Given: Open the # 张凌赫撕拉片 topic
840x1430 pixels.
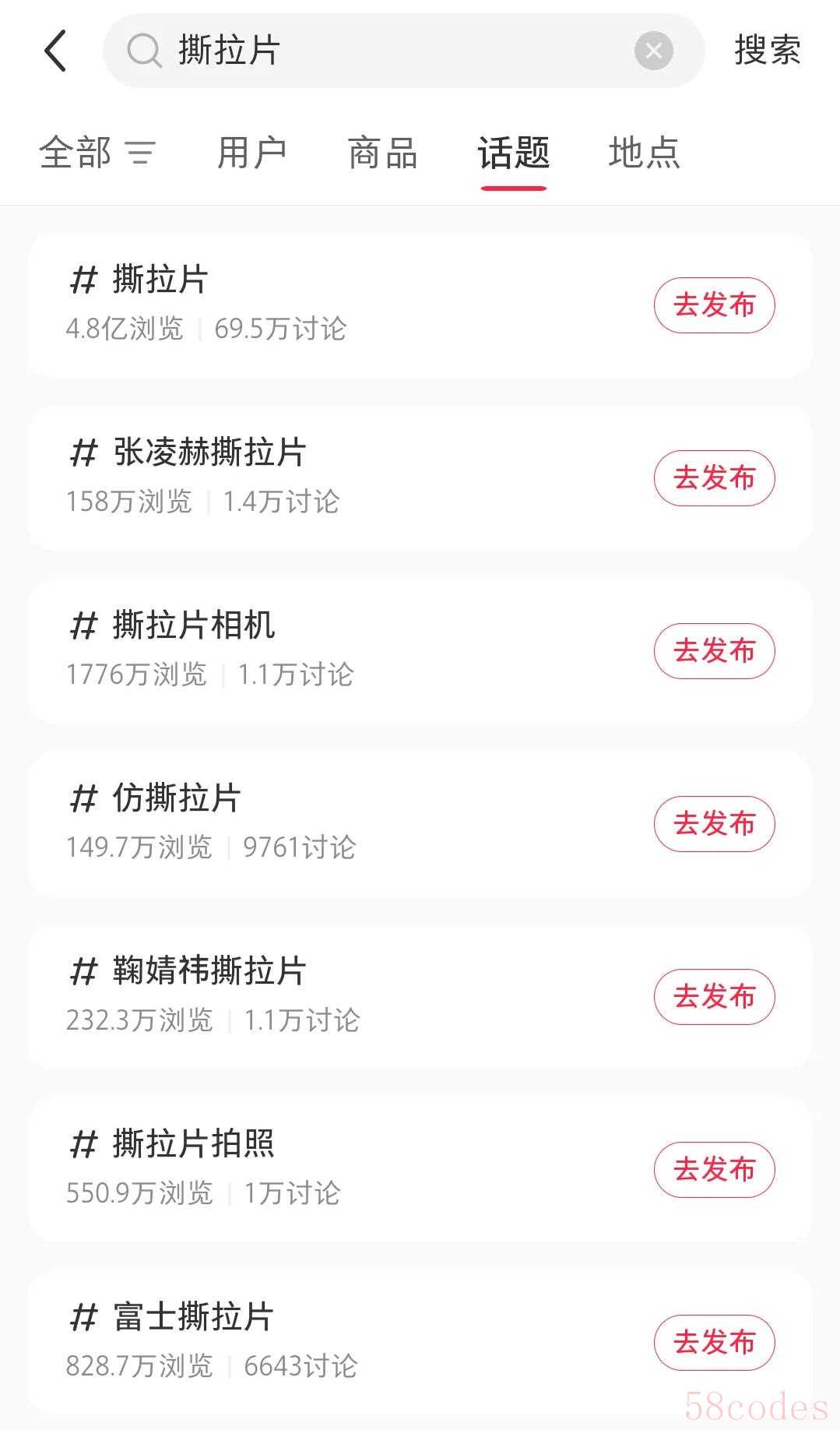Looking at the screenshot, I should click(311, 477).
